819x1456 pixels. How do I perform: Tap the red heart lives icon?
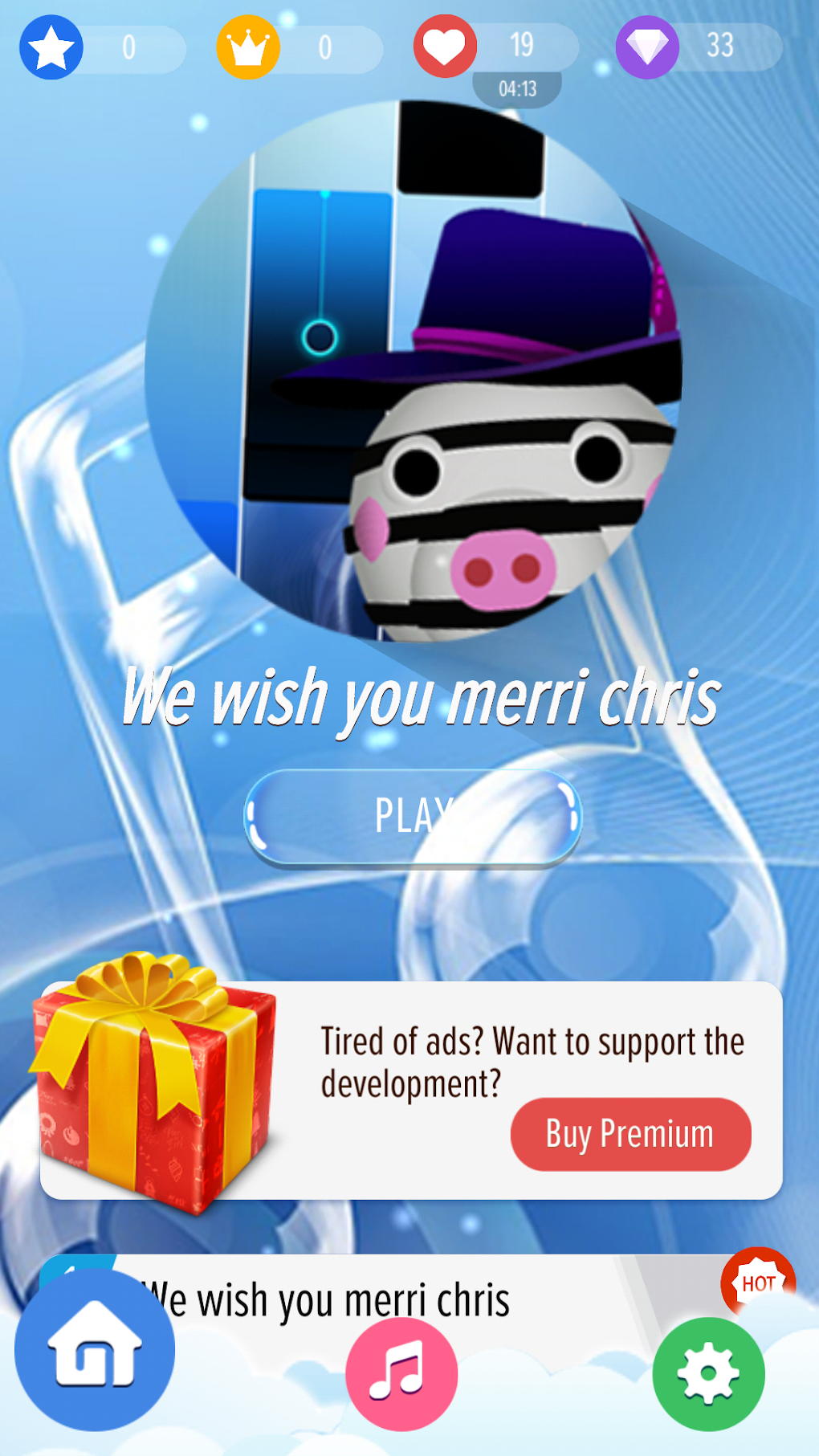pyautogui.click(x=445, y=47)
